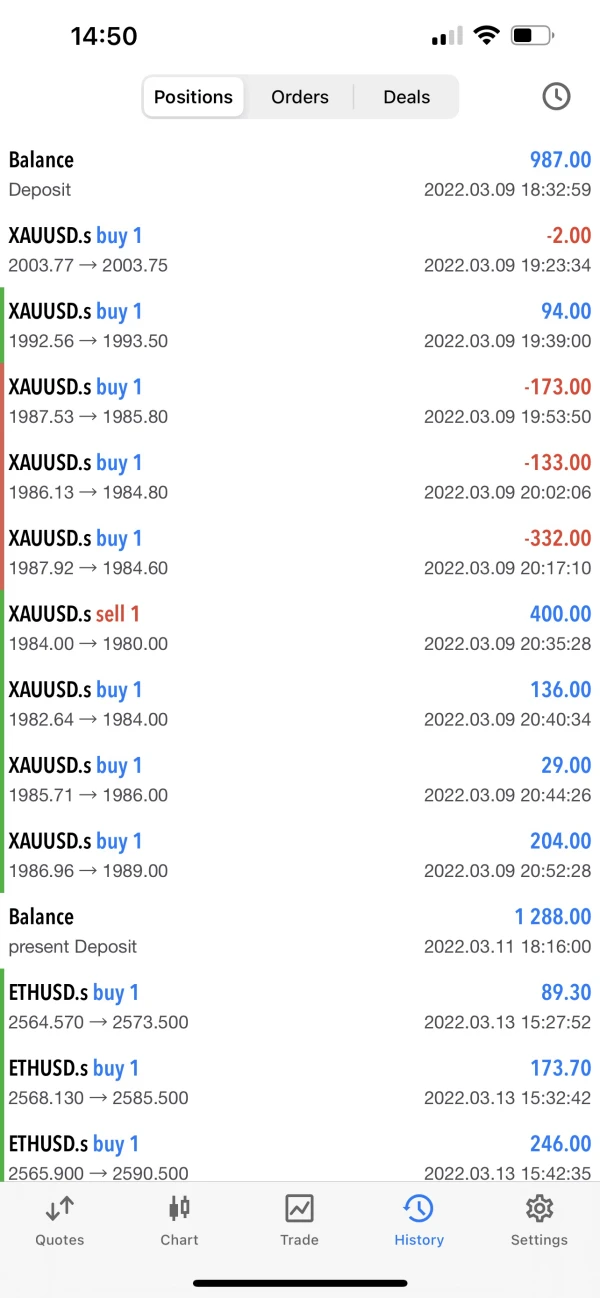
Task: Open the ETHUSD.s buy trade with 173.70 profit
Action: (x=300, y=1082)
